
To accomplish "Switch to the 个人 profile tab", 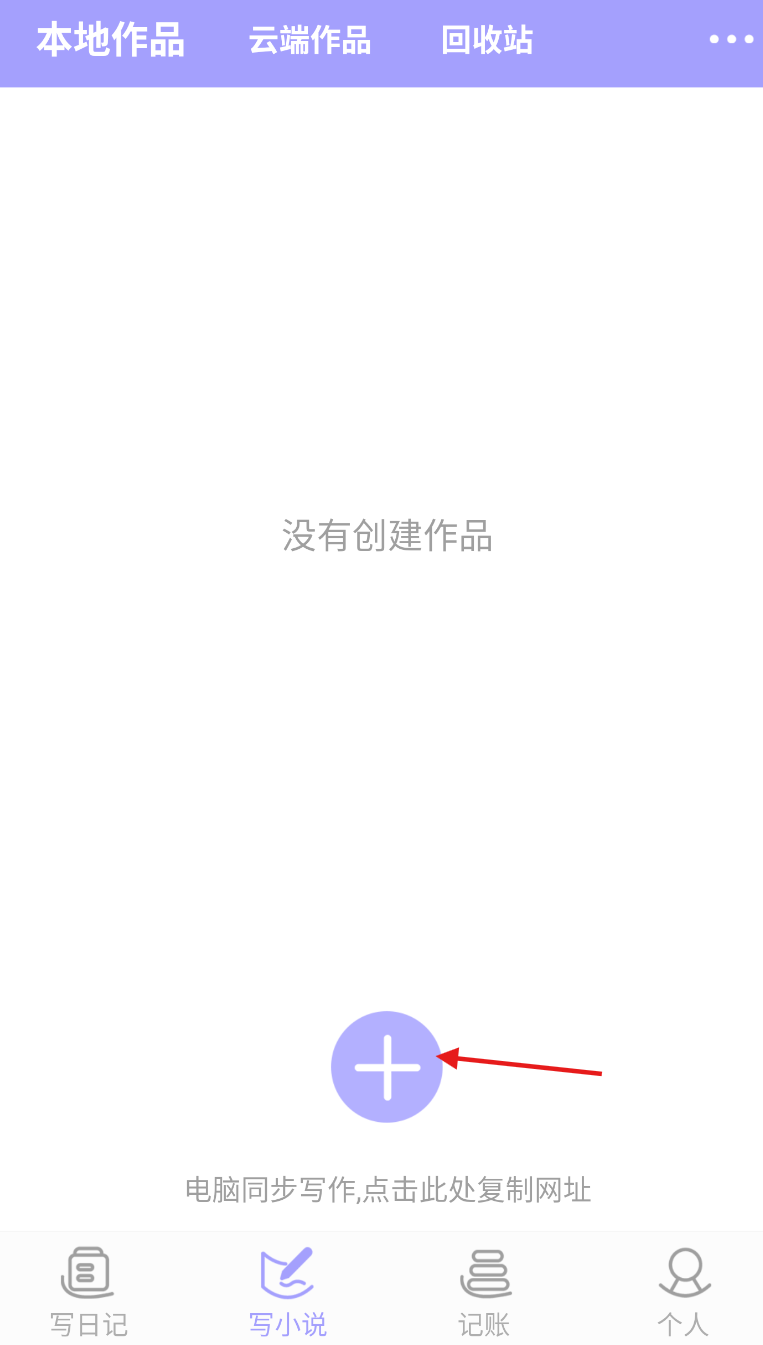I will click(684, 1292).
